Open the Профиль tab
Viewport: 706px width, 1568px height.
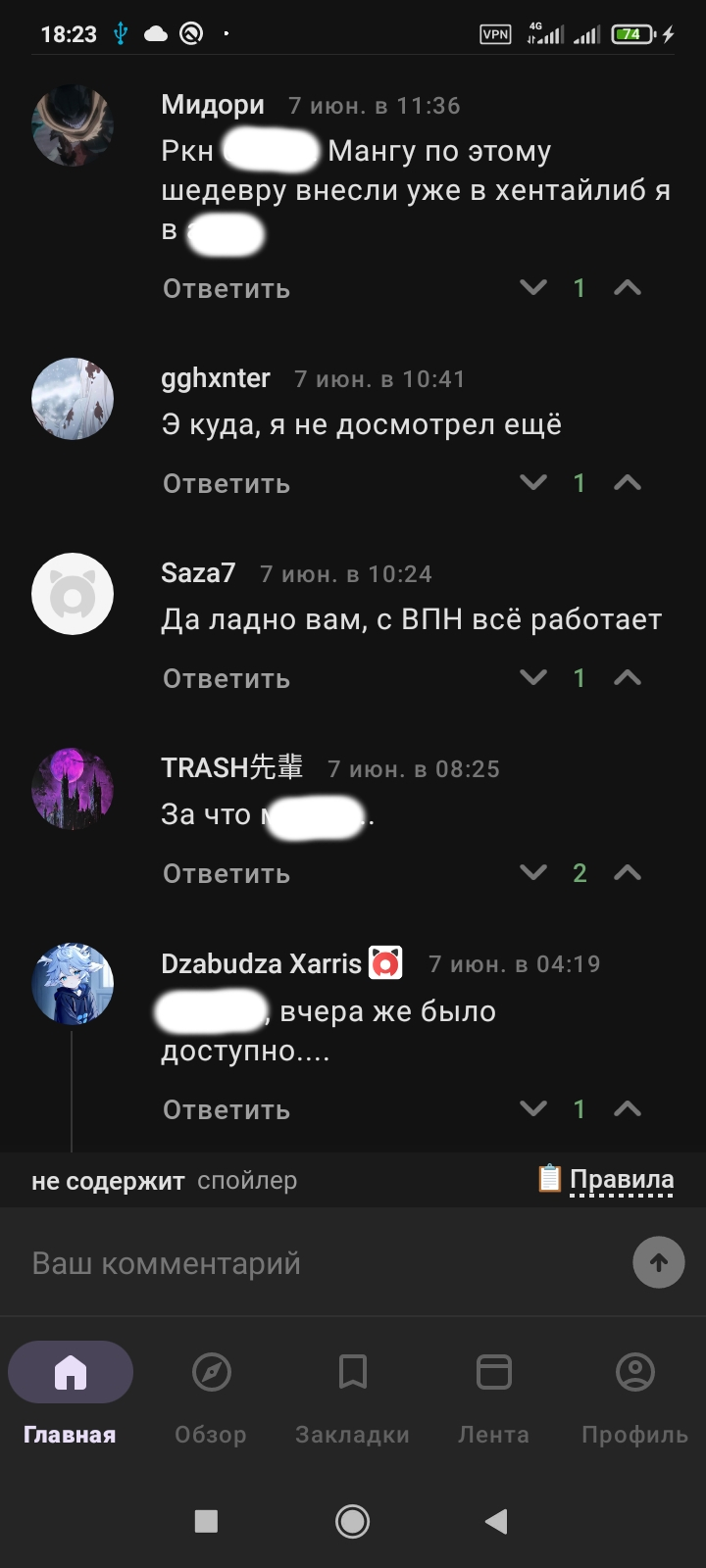tap(634, 1394)
